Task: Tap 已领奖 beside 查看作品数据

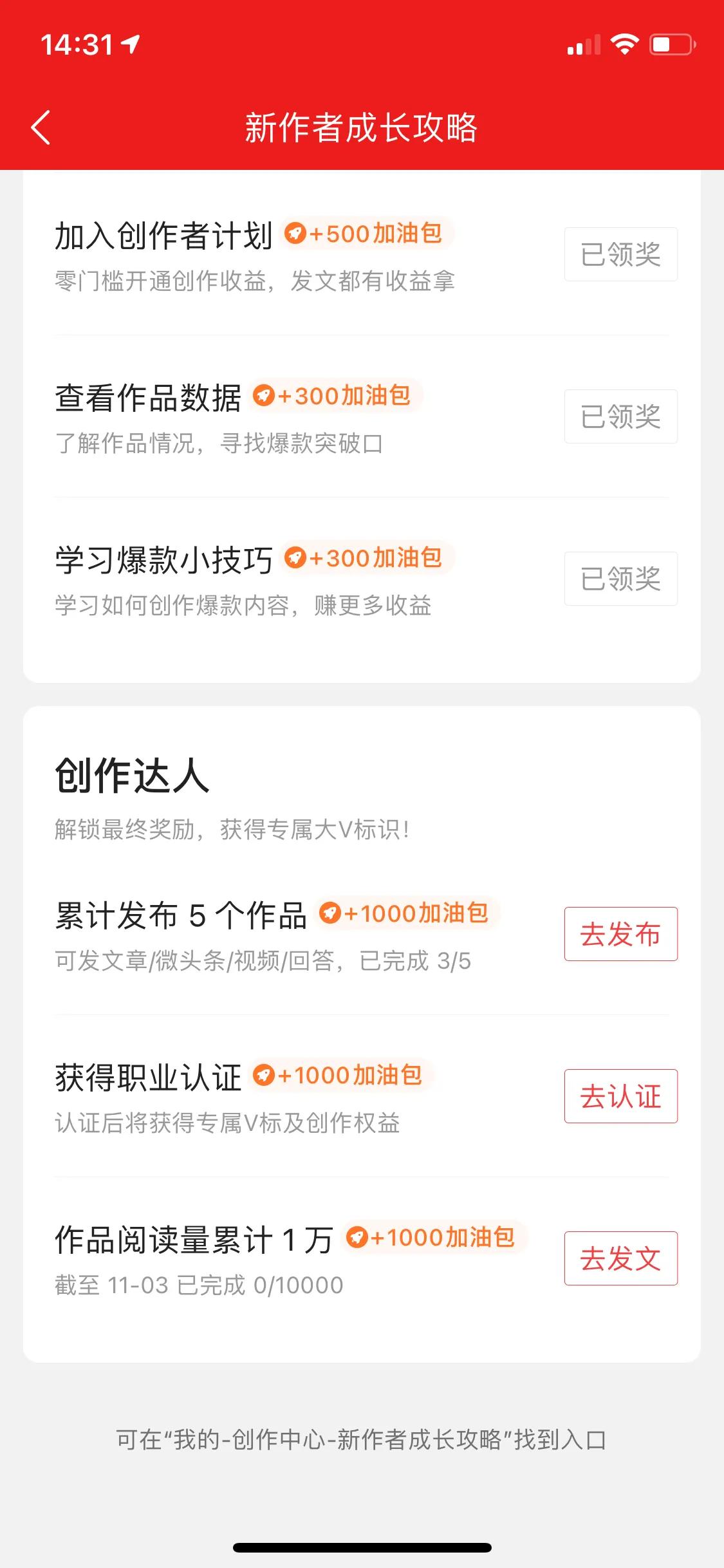Action: click(620, 416)
